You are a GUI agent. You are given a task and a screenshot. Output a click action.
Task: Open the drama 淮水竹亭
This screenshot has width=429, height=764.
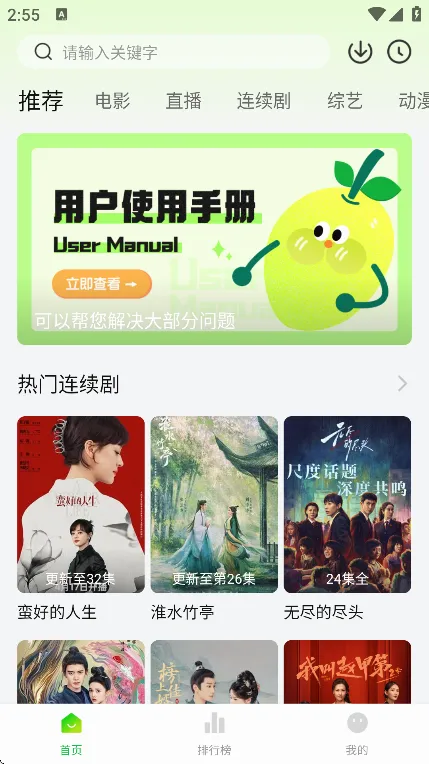[x=214, y=518]
